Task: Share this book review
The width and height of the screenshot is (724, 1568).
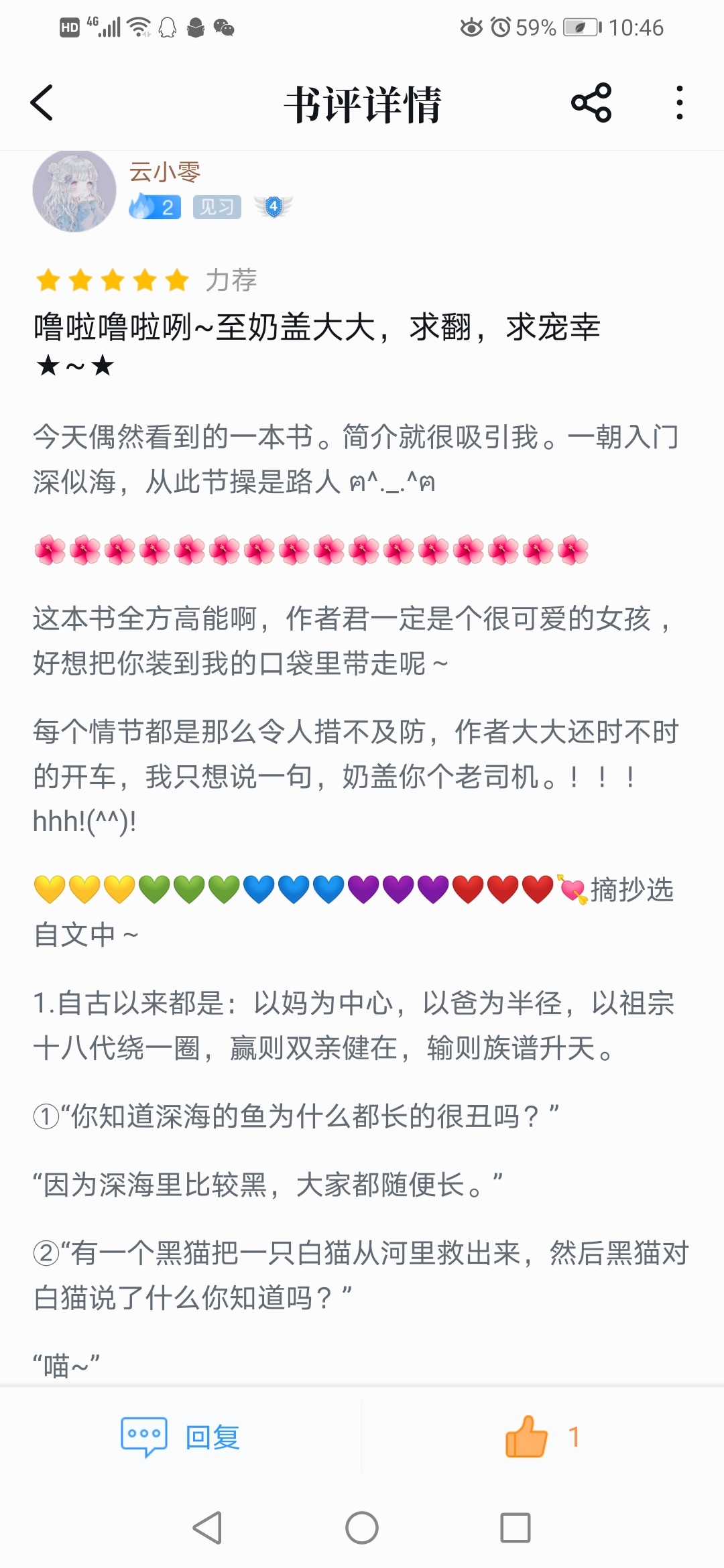Action: (591, 103)
